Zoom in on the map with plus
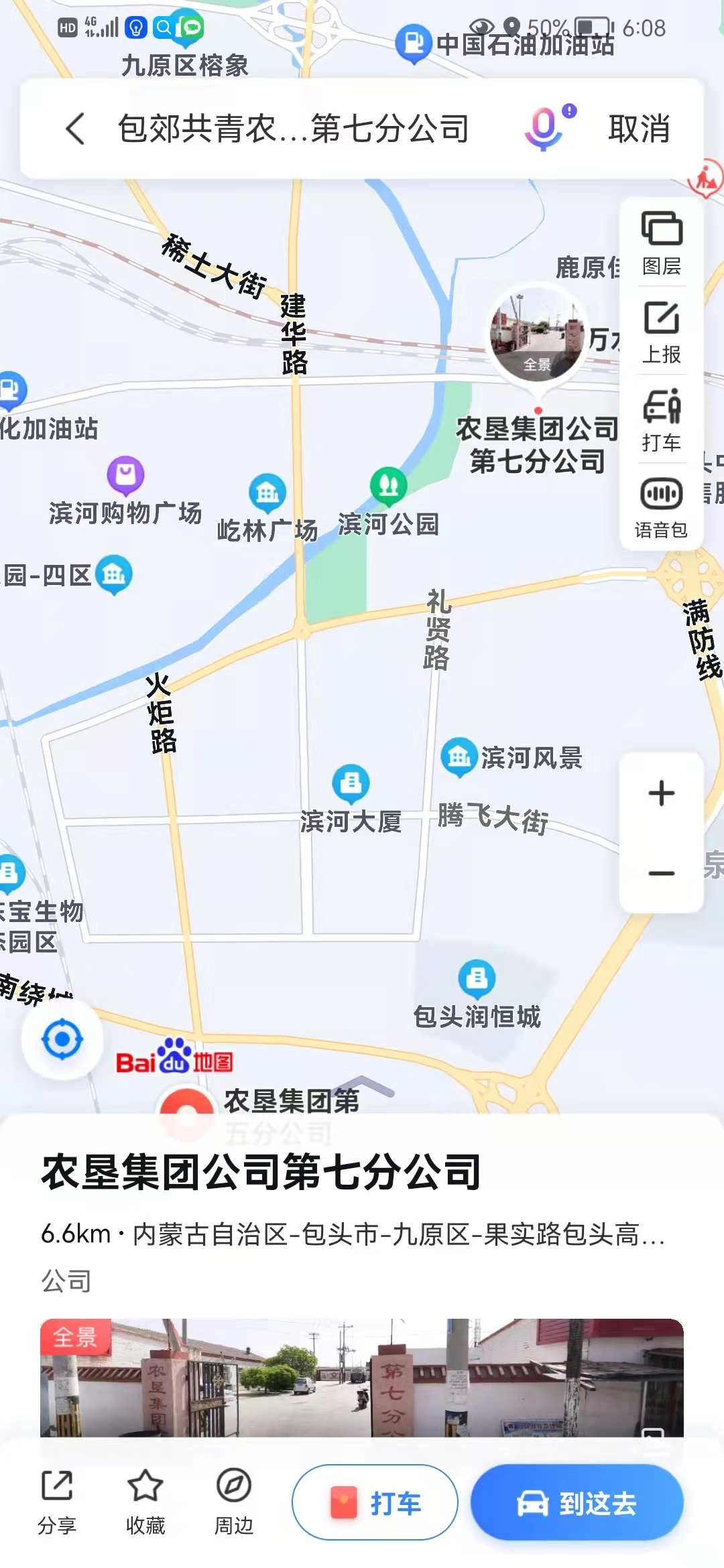Image resolution: width=724 pixels, height=1568 pixels. tap(661, 793)
